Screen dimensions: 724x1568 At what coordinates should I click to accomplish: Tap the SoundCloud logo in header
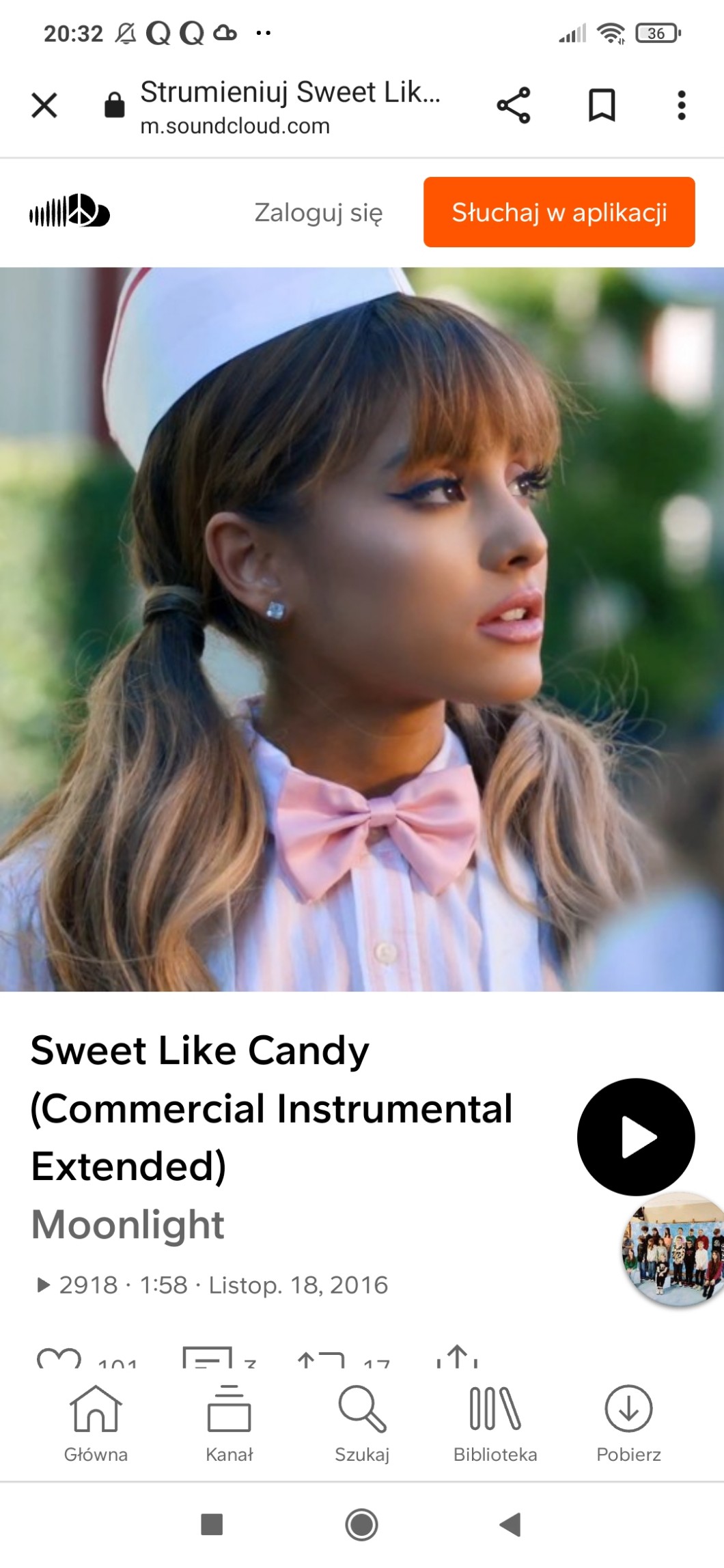coord(69,211)
